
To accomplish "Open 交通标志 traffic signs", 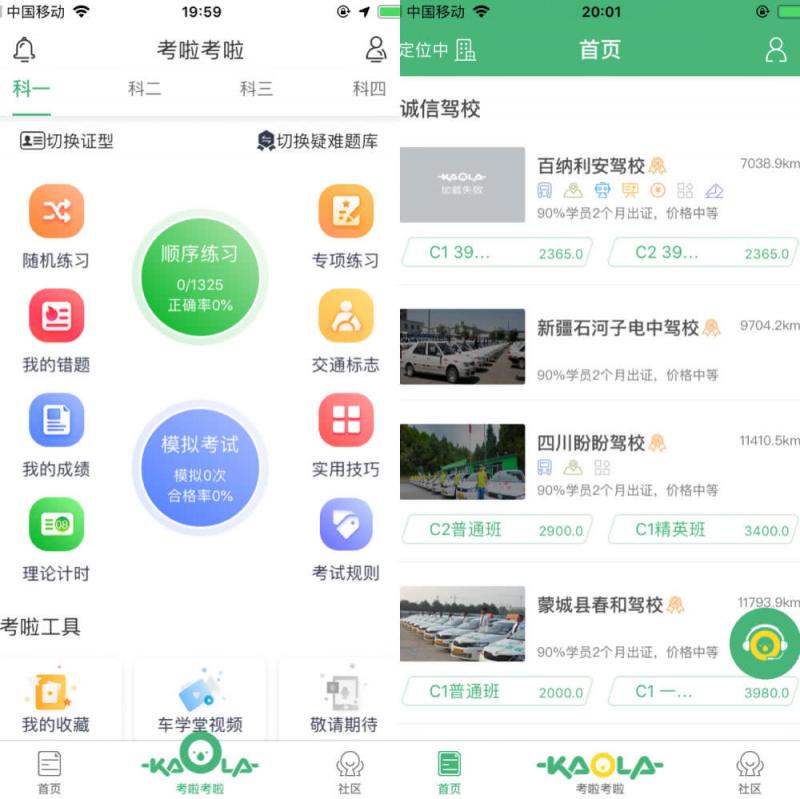I will point(345,331).
